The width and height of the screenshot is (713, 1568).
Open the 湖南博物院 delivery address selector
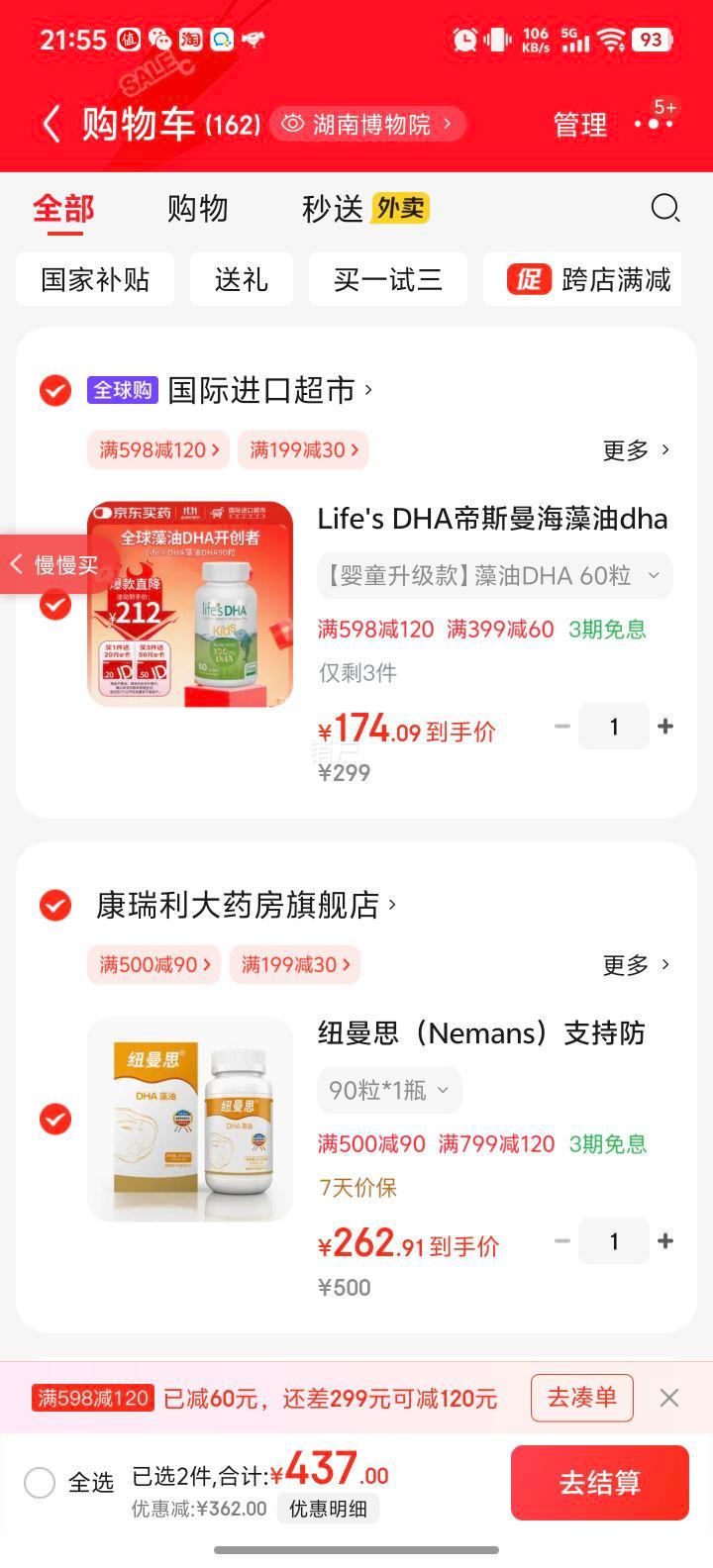367,125
